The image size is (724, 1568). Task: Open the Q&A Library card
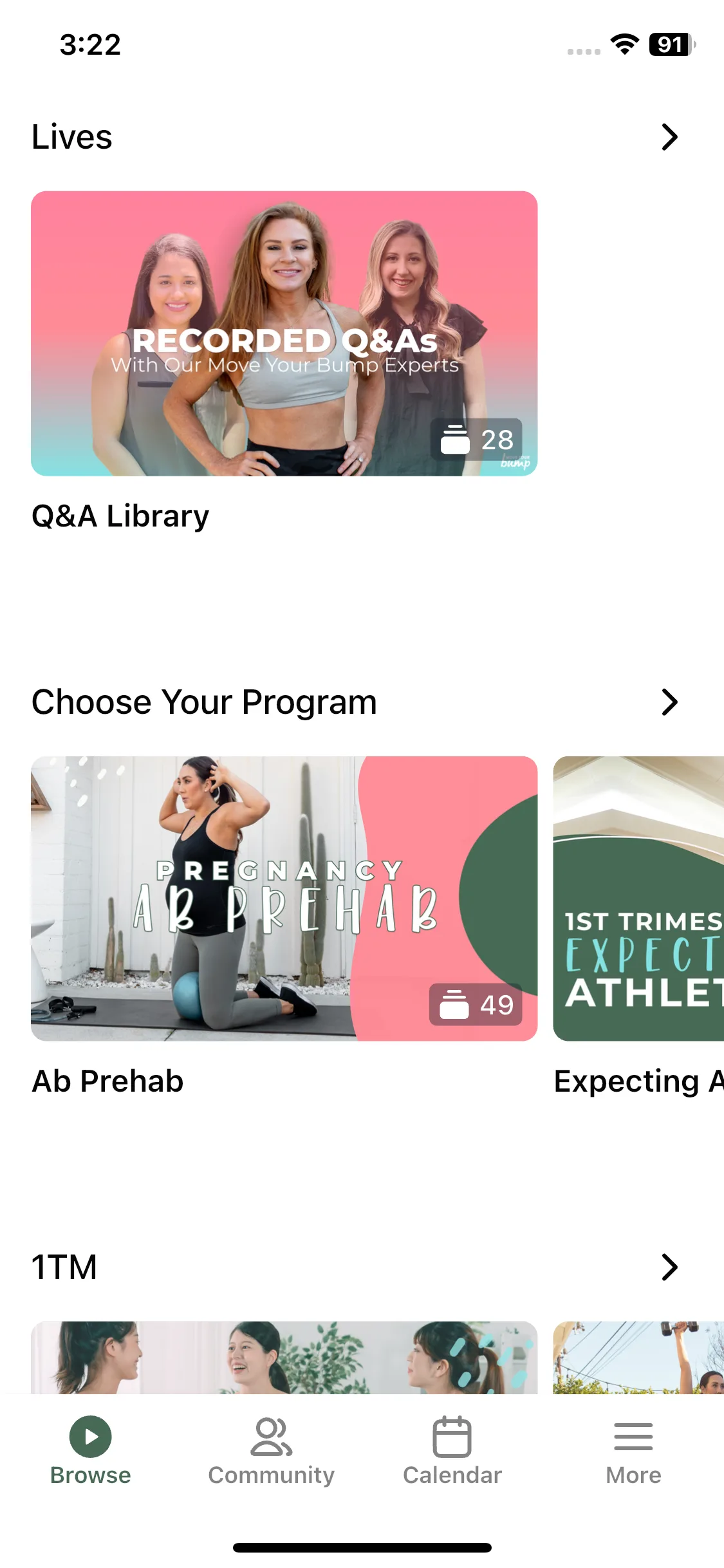284,333
